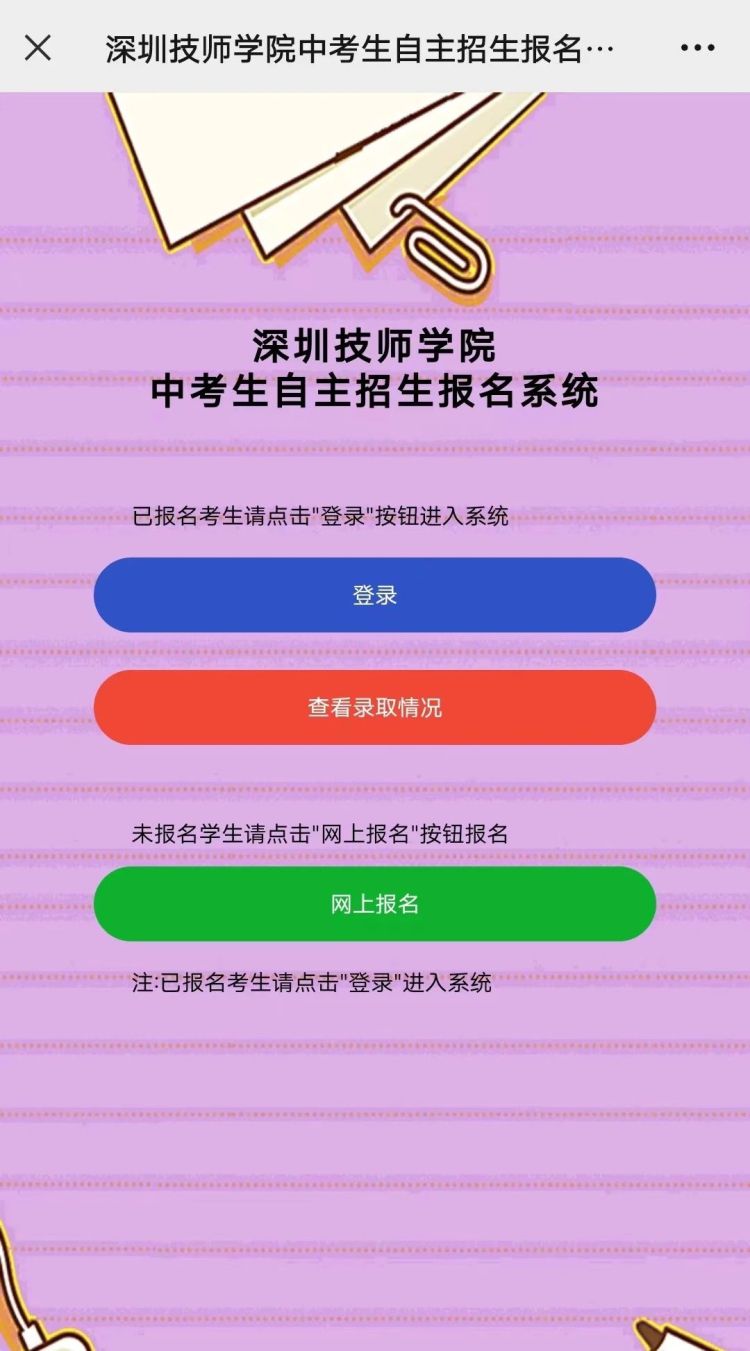Tap the blue 登录 button
750x1351 pixels.
click(375, 595)
